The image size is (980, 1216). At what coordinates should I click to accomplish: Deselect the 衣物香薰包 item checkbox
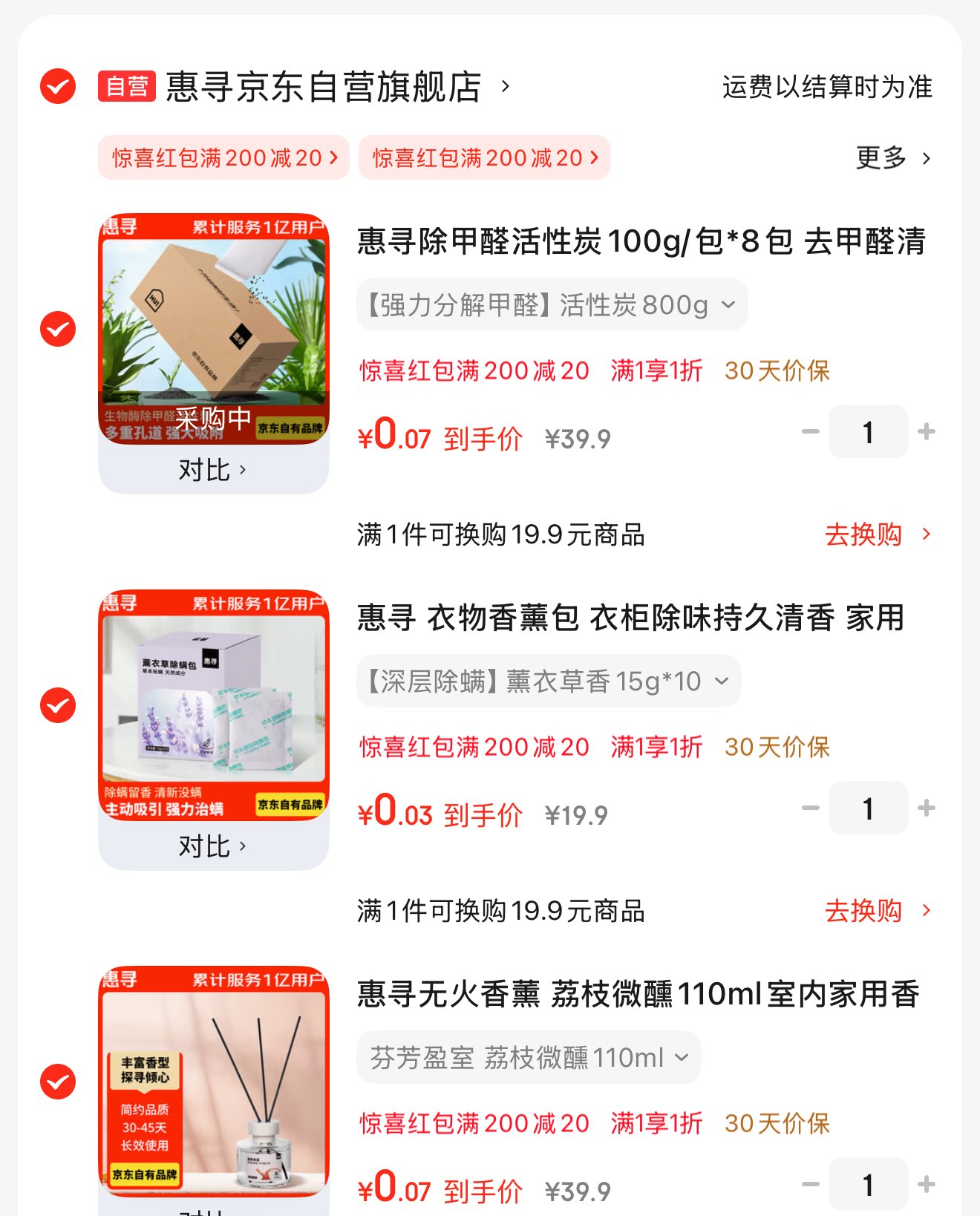coord(58,705)
